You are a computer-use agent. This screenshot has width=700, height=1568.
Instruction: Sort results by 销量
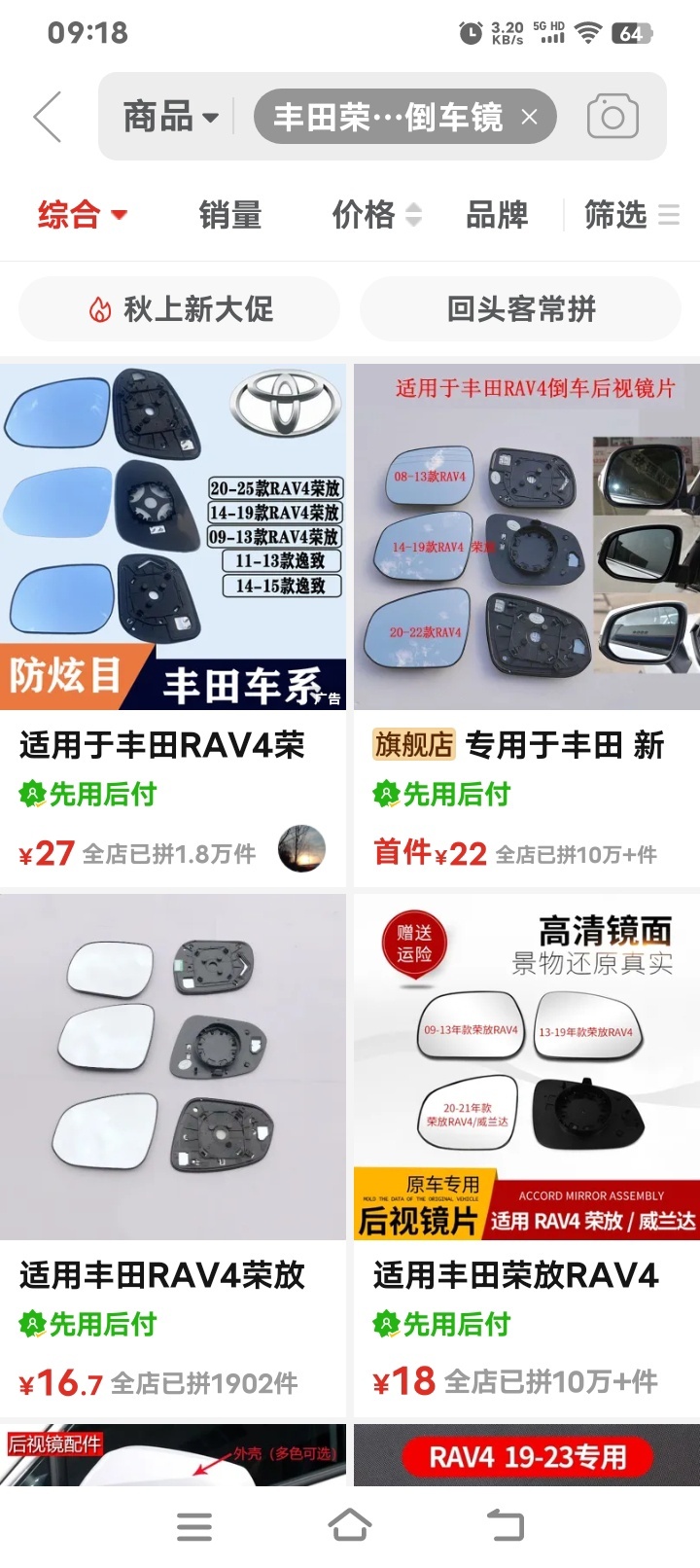click(230, 214)
